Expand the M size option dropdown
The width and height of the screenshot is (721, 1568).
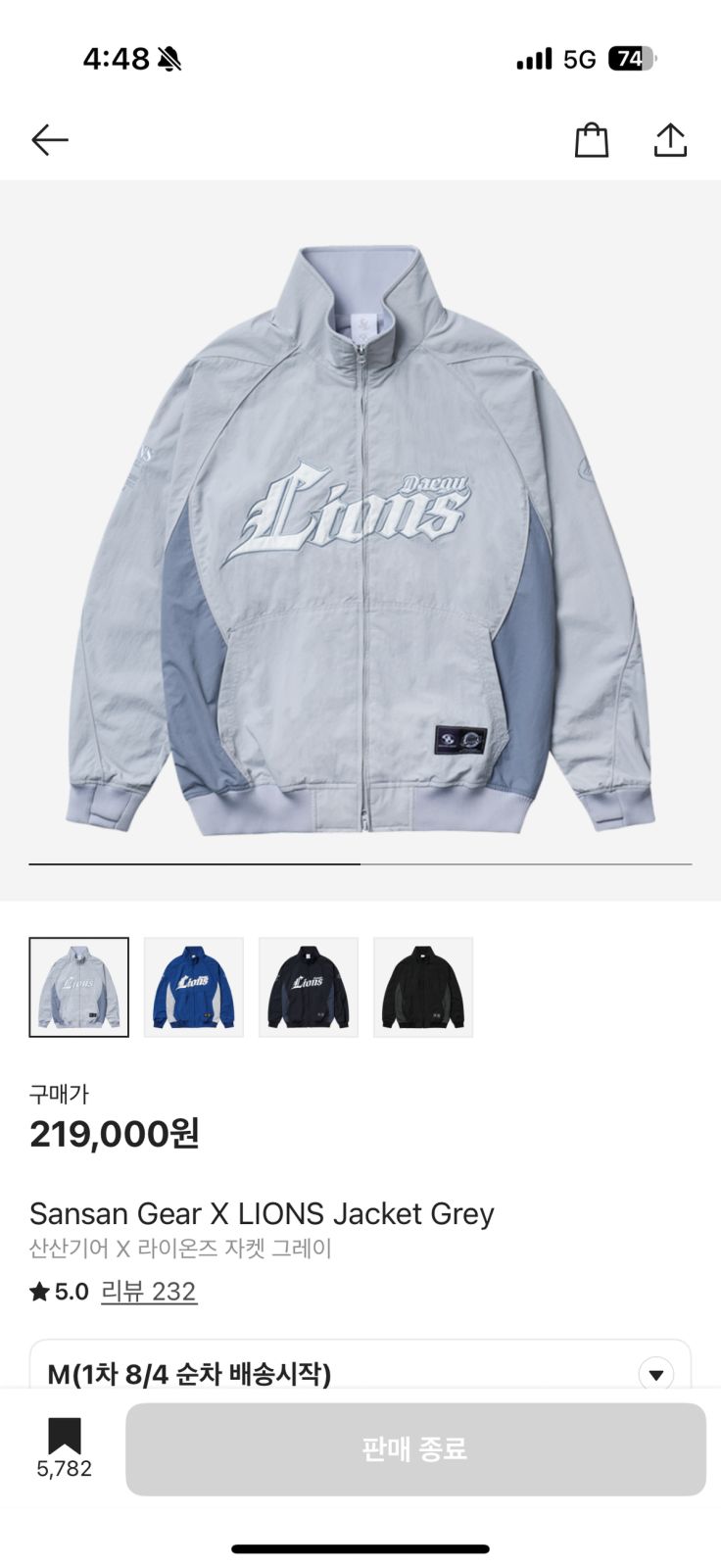click(x=655, y=1373)
